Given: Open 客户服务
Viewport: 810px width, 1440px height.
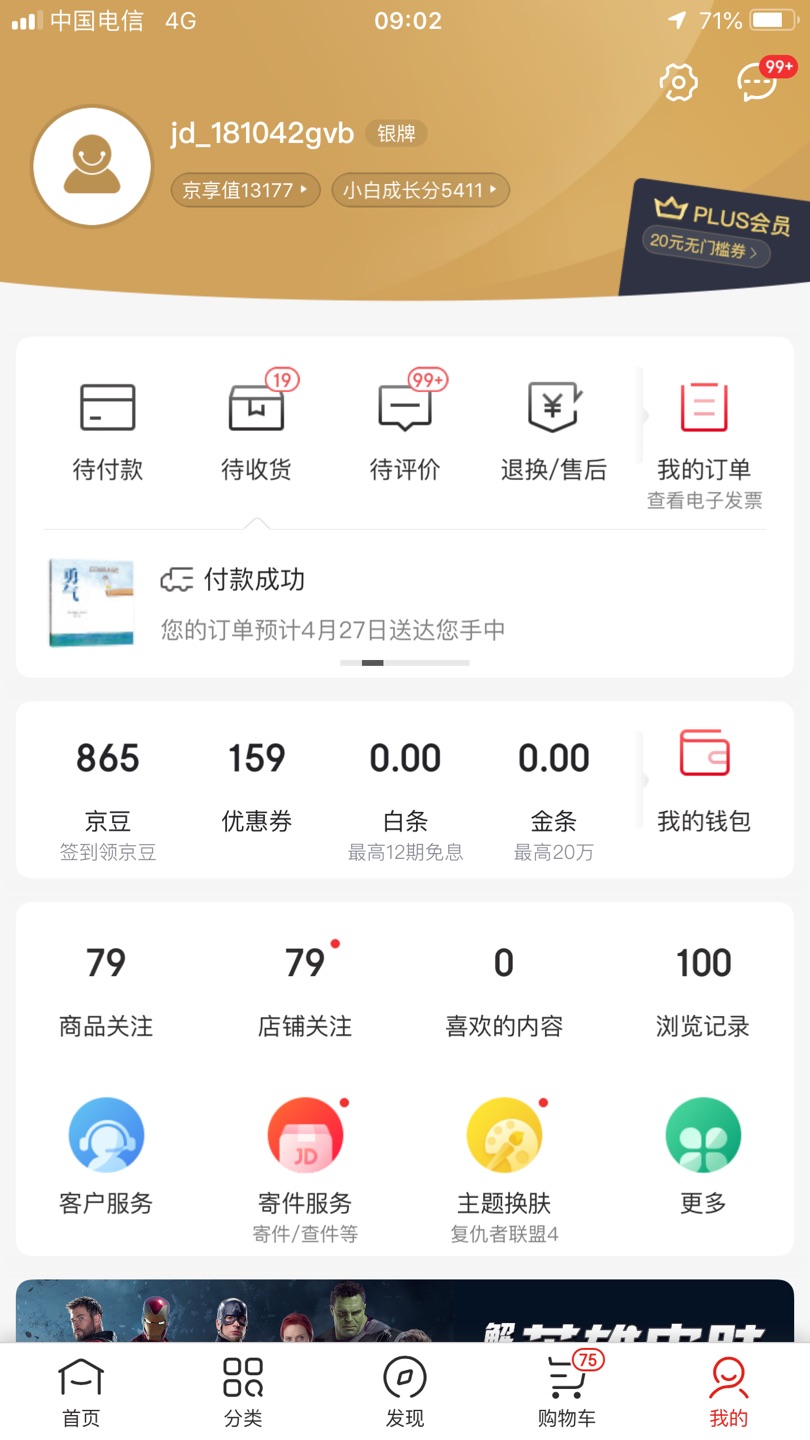Looking at the screenshot, I should click(106, 1157).
